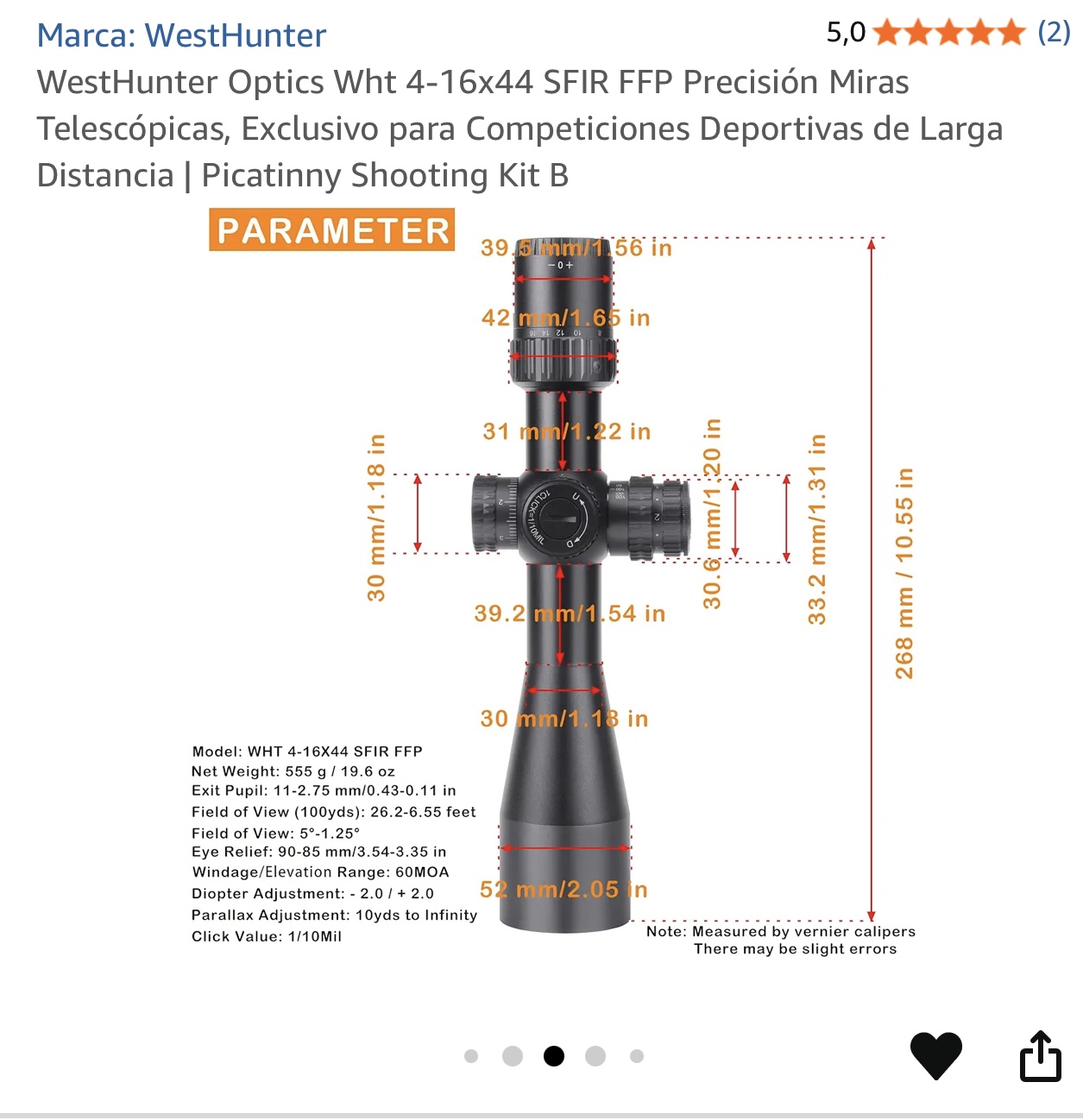Jump to the fourth image dot
1083x1120 pixels.
click(595, 1056)
